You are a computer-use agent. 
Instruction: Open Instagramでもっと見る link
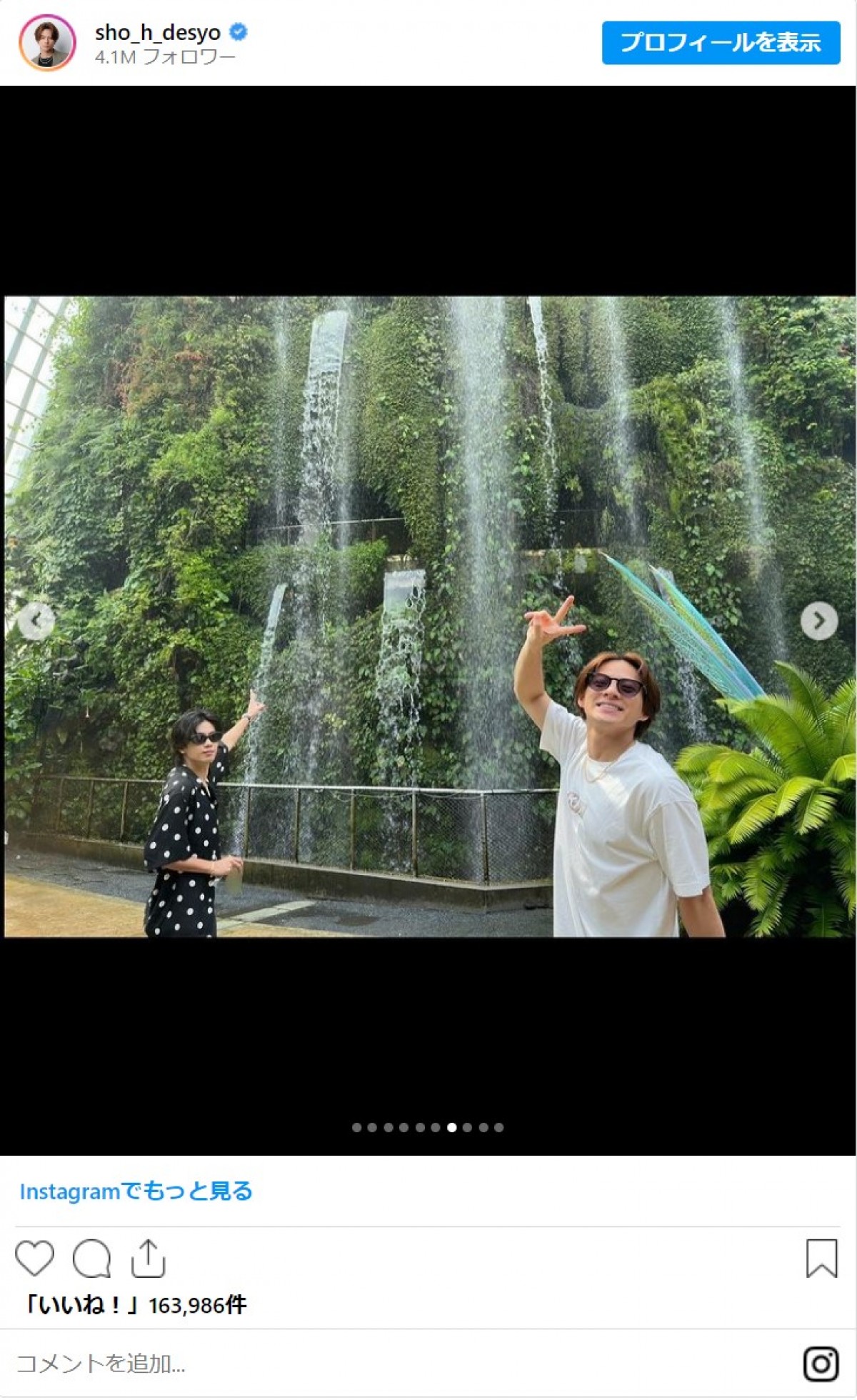[x=136, y=1191]
